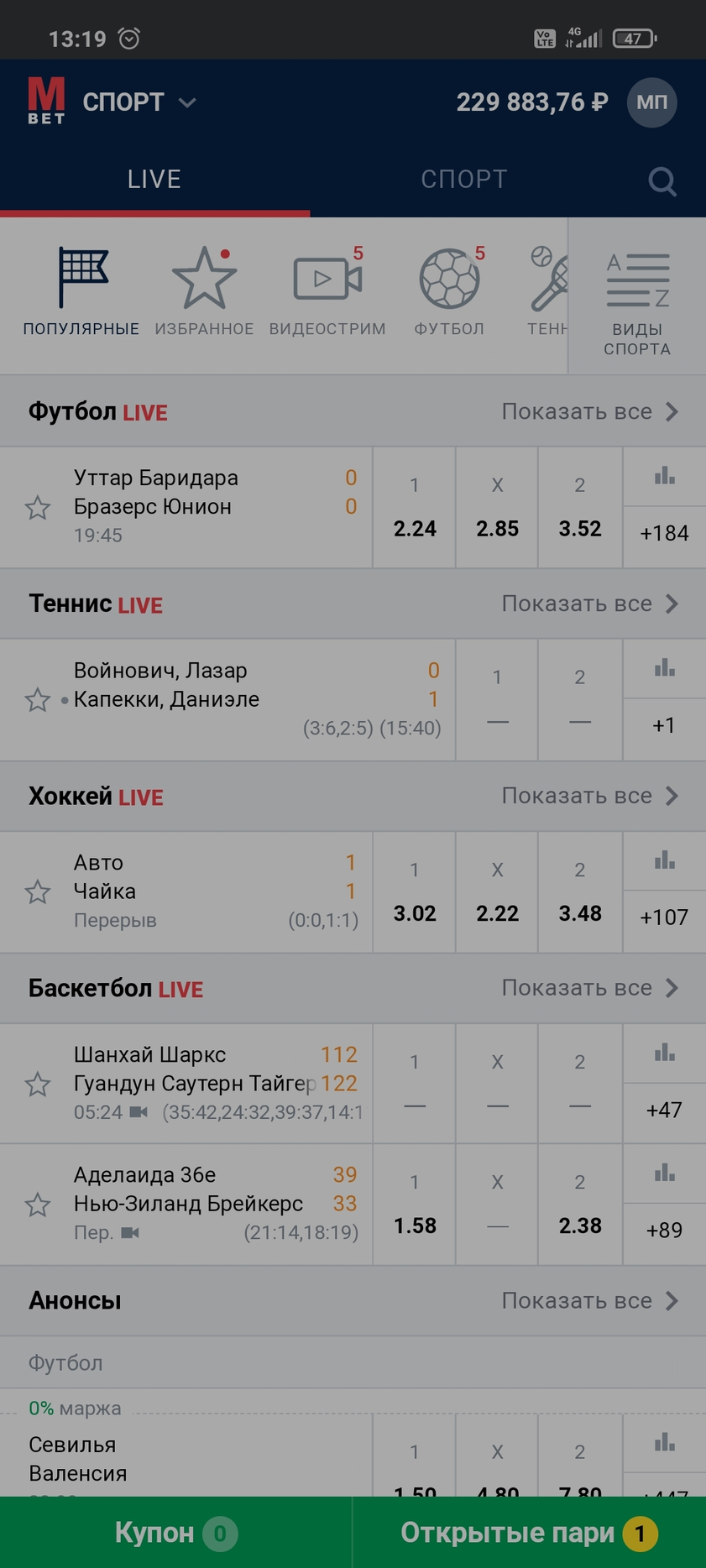
Task: Switch to the СПОРТ tab
Action: 464,179
